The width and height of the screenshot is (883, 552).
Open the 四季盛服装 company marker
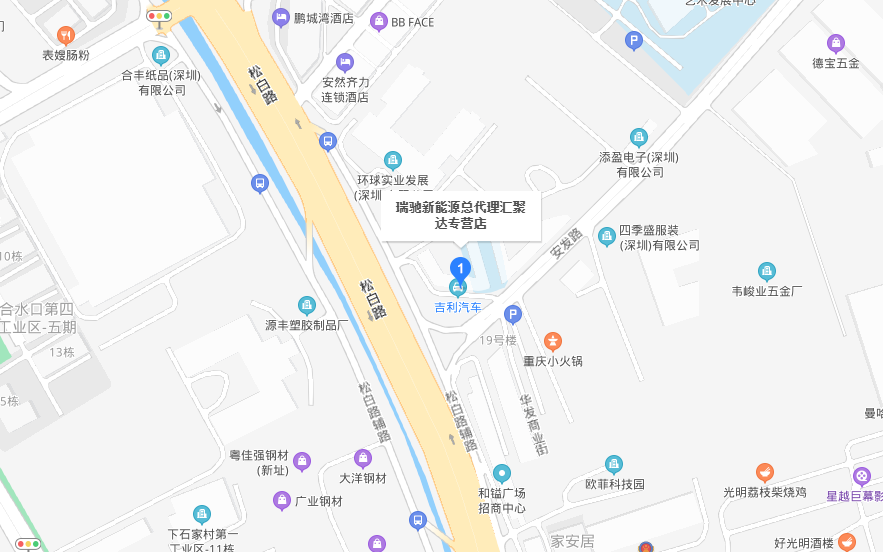pos(606,236)
